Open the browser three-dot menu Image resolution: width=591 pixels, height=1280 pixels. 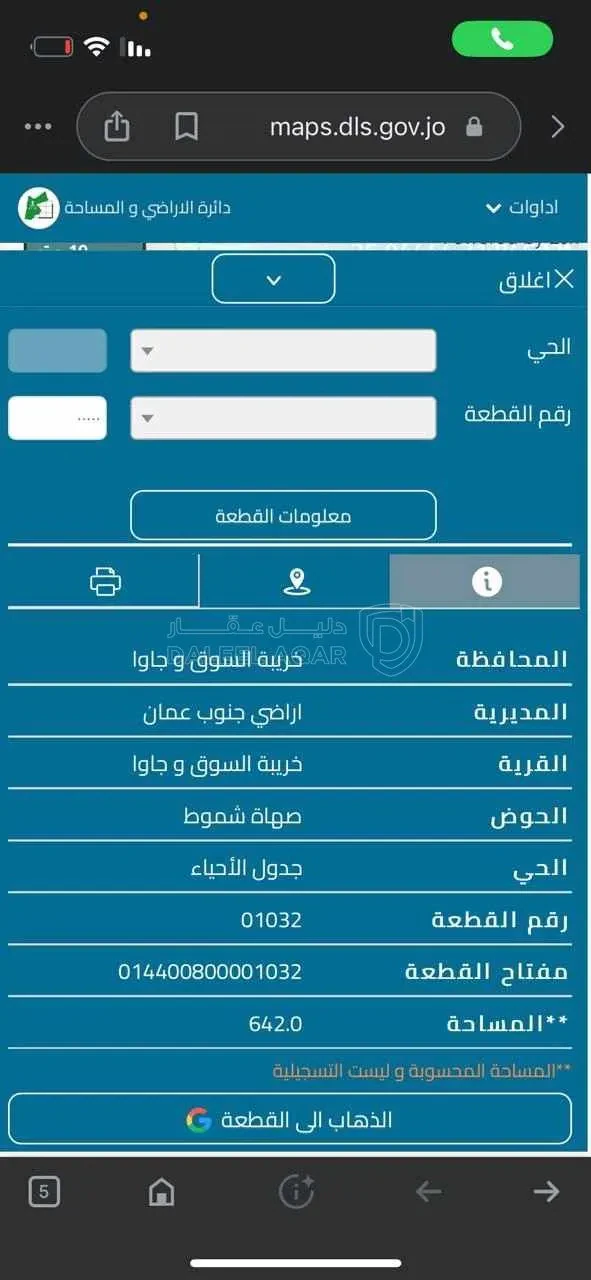click(x=37, y=127)
